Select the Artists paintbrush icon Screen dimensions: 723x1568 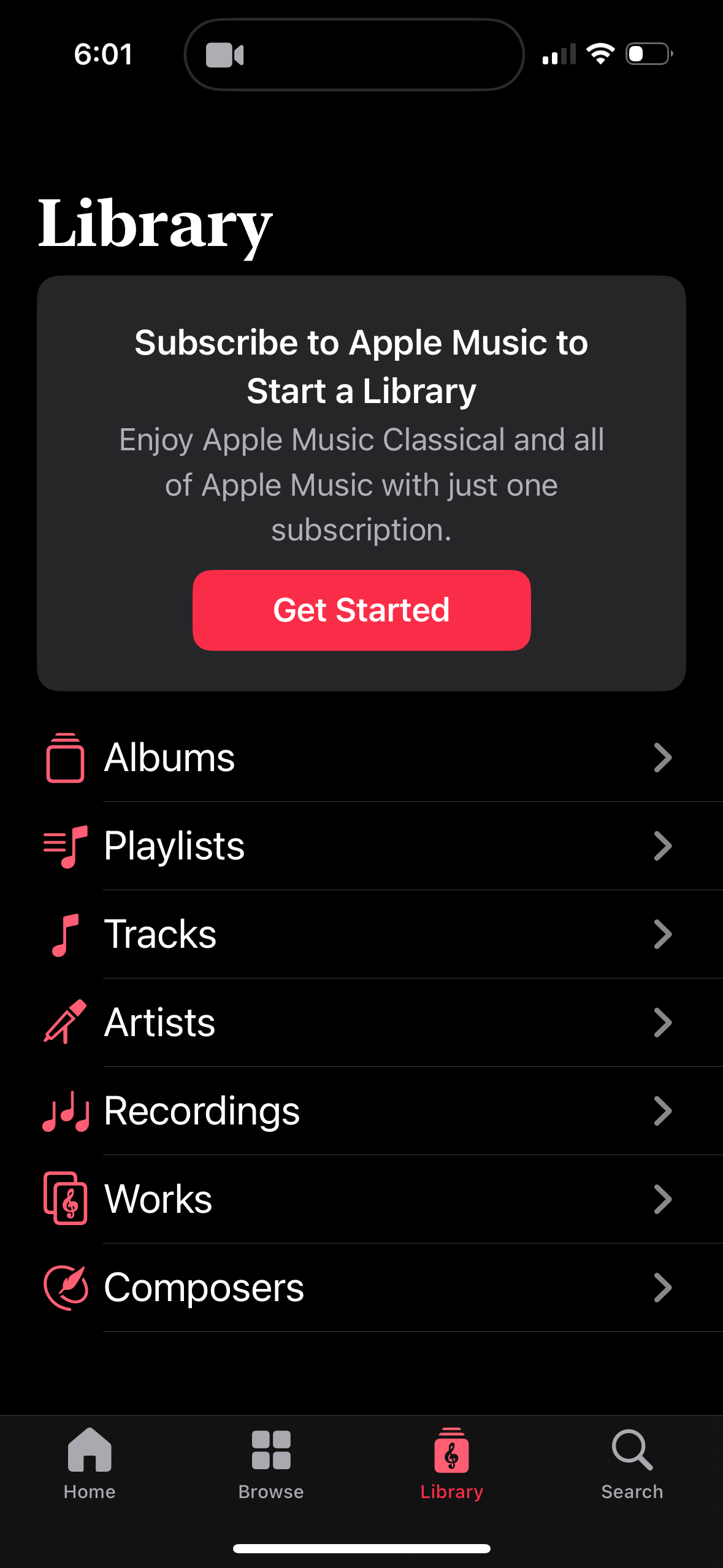[x=66, y=1022]
